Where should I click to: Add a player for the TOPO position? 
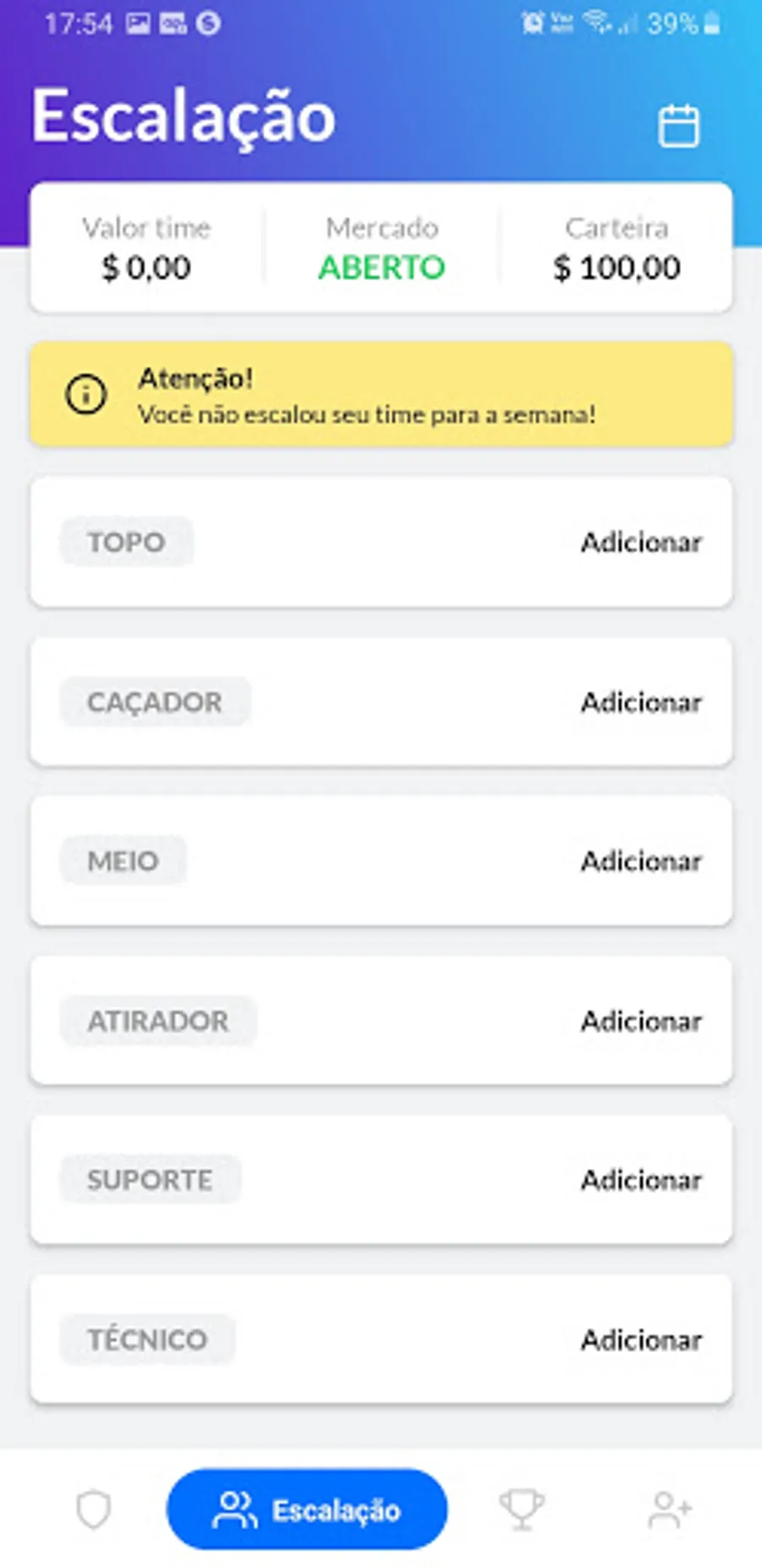641,542
